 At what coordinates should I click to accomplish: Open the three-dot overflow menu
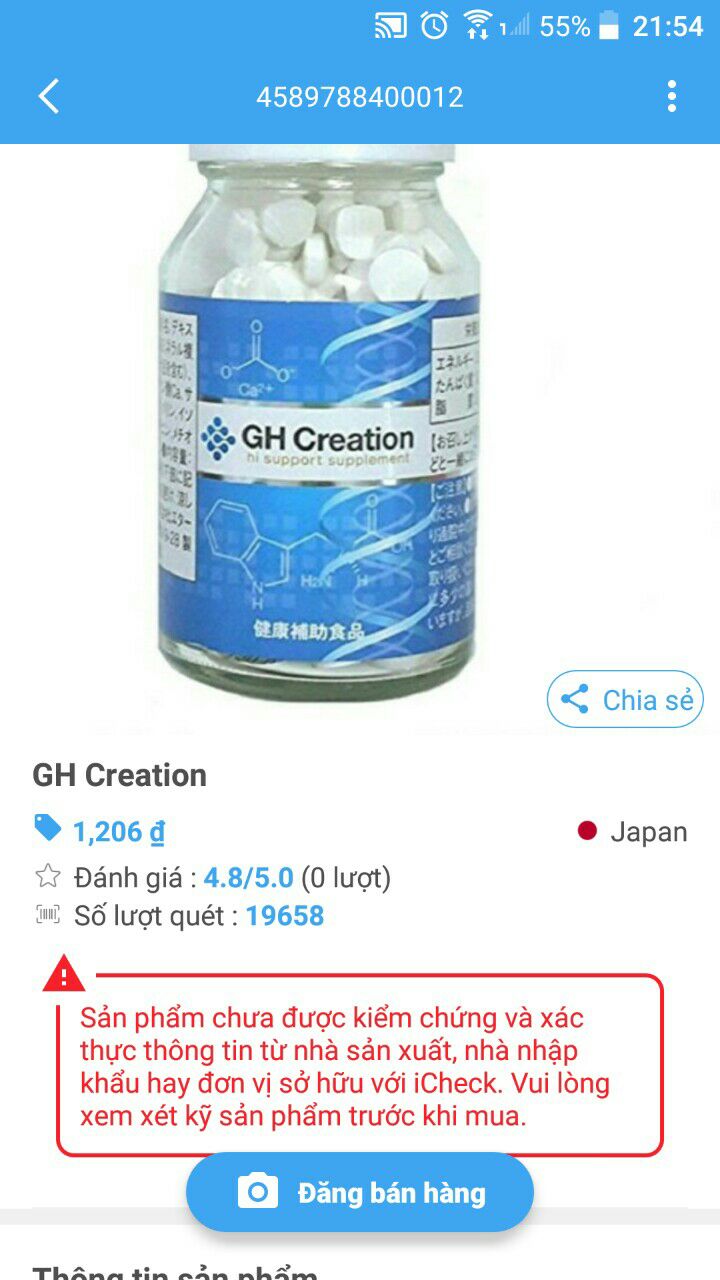click(x=672, y=97)
